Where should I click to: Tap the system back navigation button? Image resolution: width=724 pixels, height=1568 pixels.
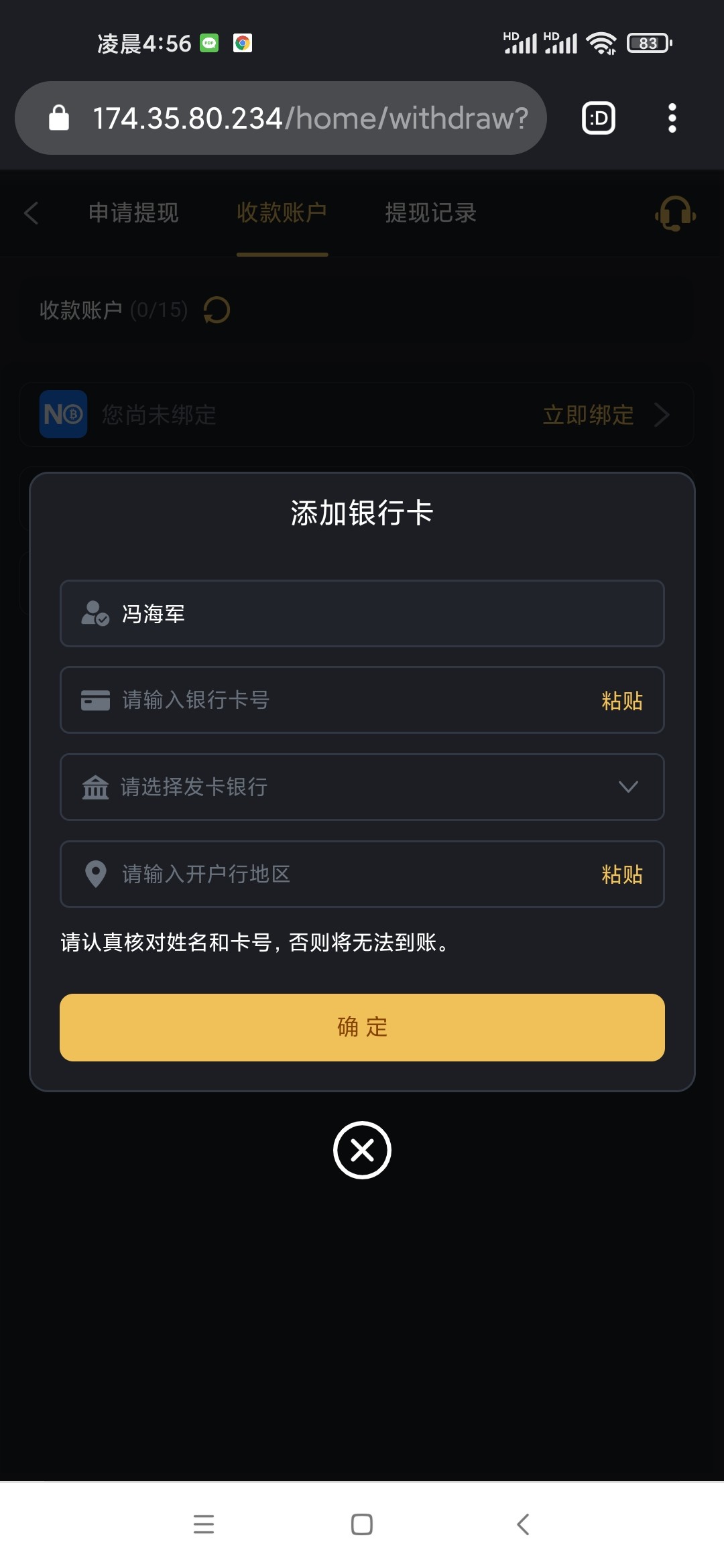pos(523,1524)
